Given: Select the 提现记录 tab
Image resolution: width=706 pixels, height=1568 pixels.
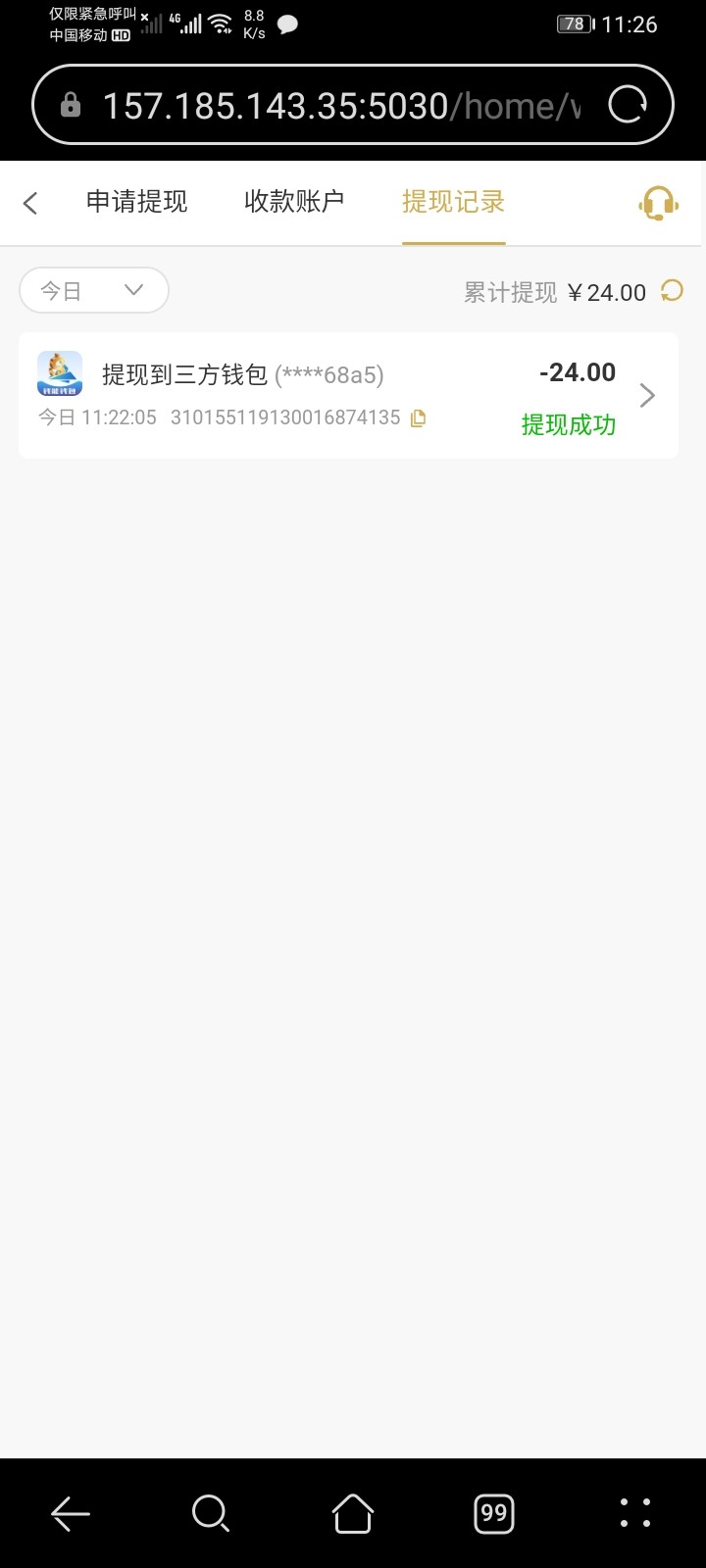Looking at the screenshot, I should click(453, 202).
